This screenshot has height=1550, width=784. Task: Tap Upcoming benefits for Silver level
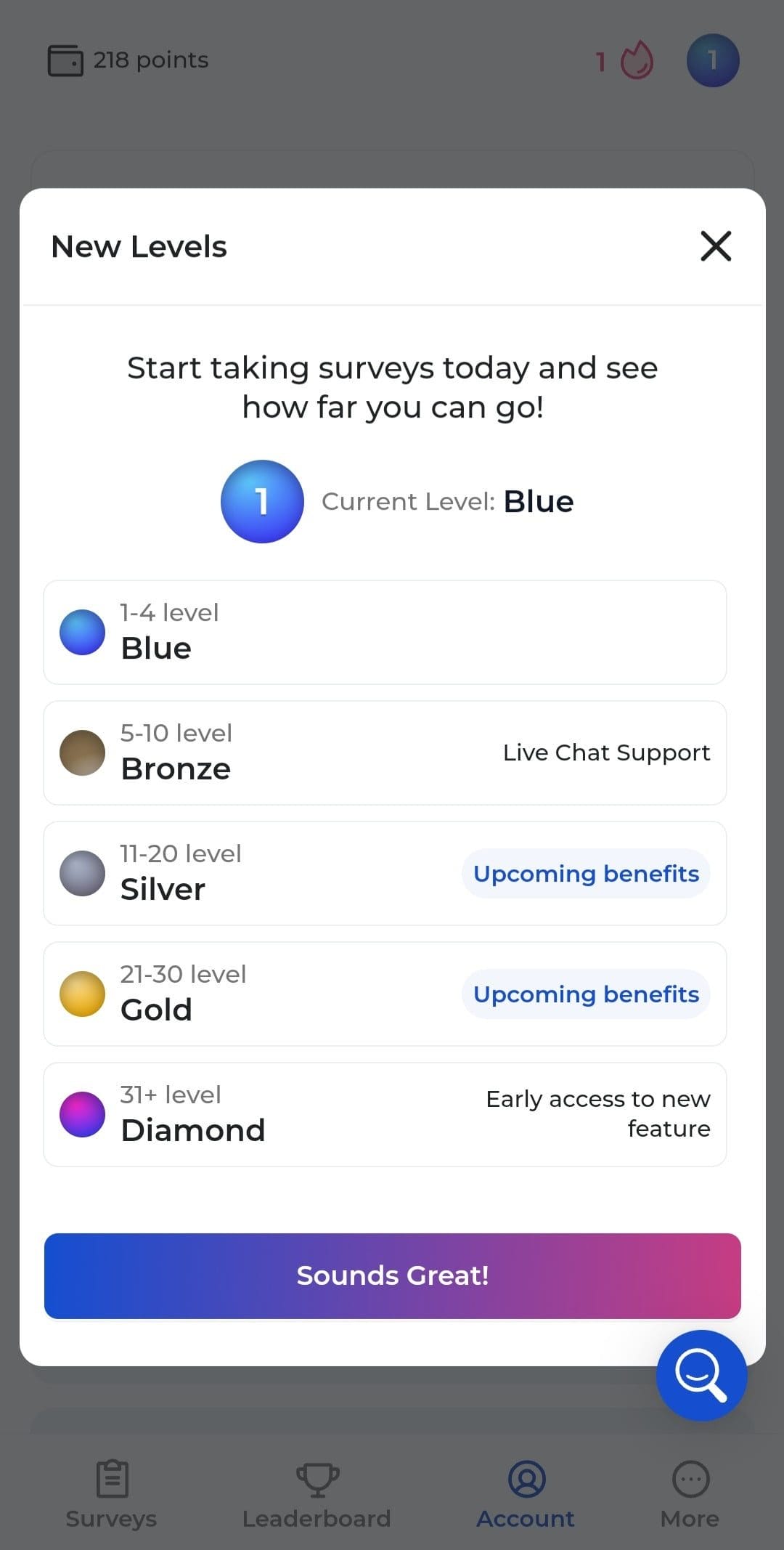coord(586,873)
